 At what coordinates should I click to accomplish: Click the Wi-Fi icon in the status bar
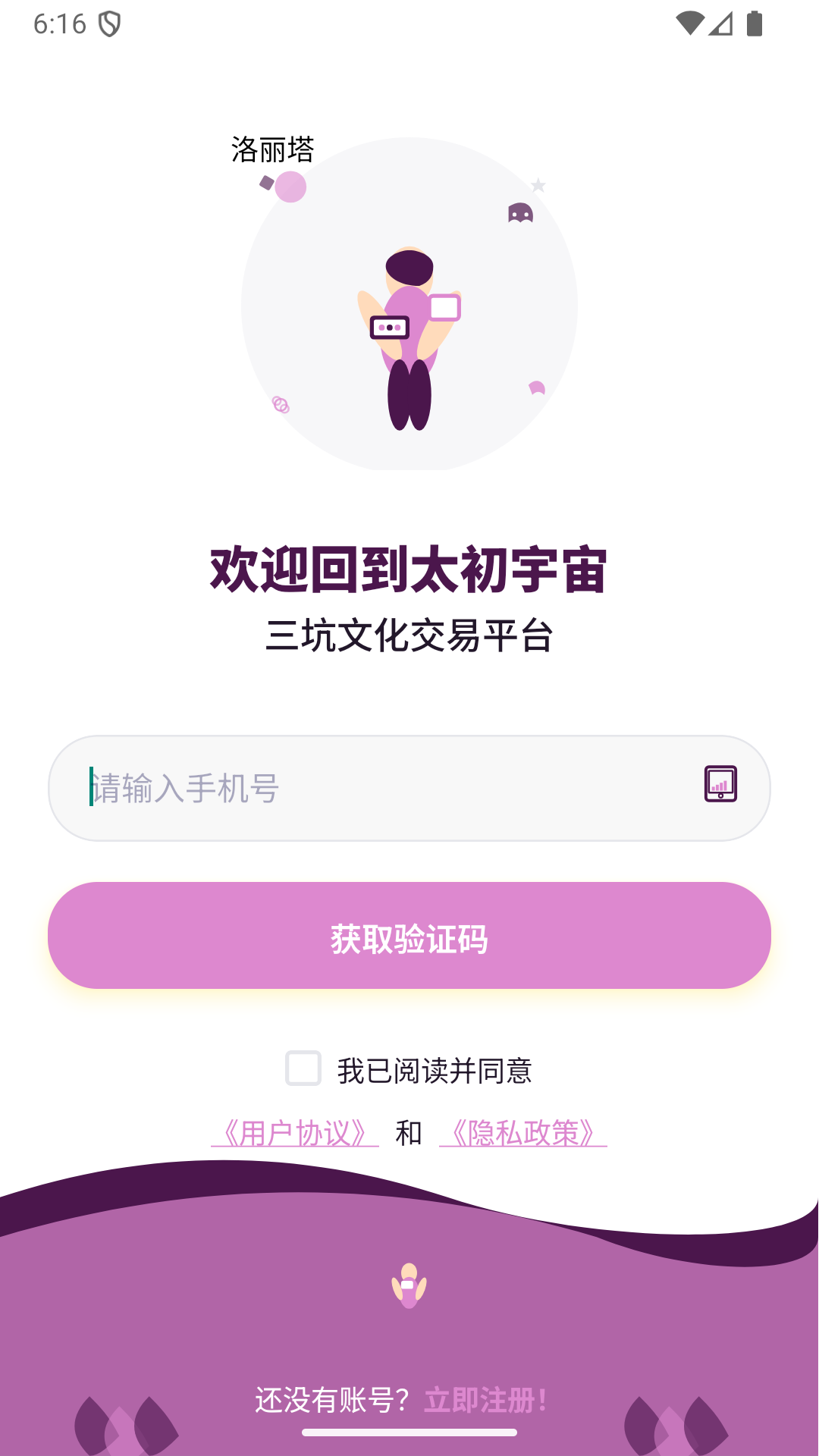(x=689, y=21)
